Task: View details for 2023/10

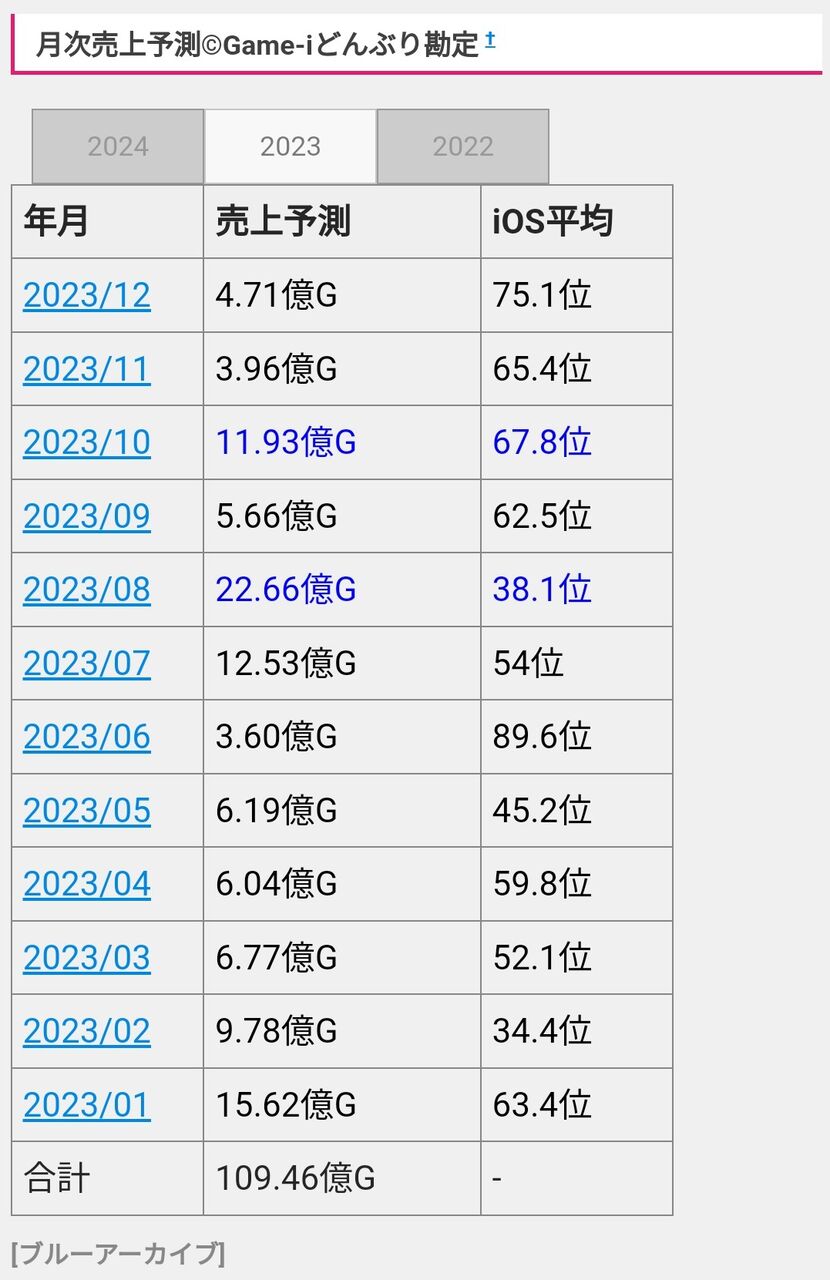Action: point(87,442)
